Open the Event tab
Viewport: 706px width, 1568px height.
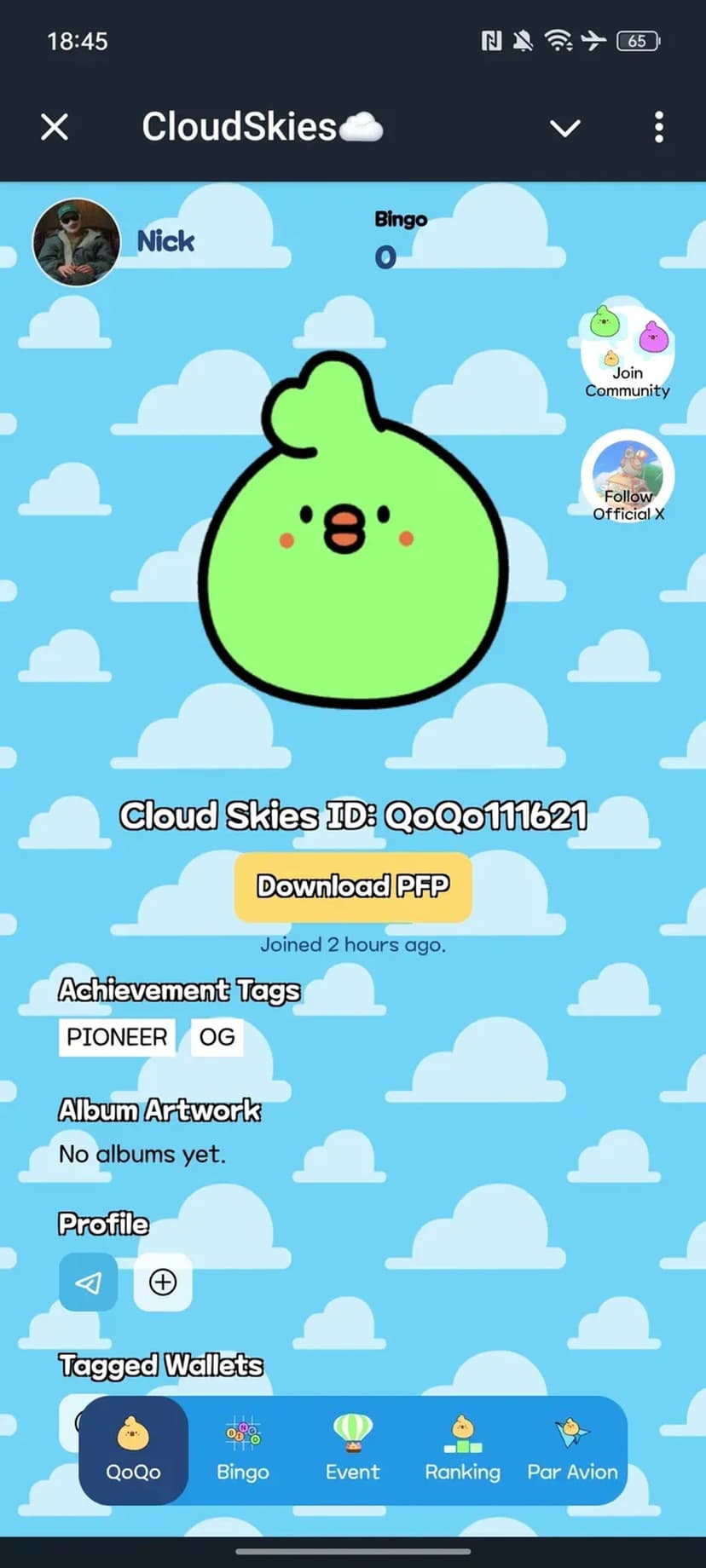coord(352,1450)
